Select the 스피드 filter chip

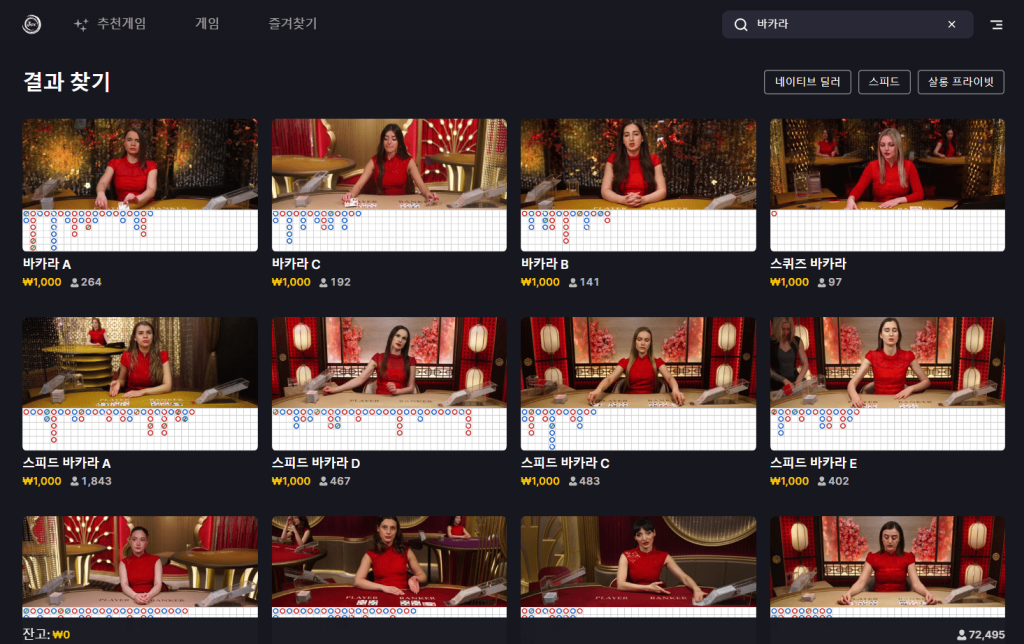pos(883,82)
